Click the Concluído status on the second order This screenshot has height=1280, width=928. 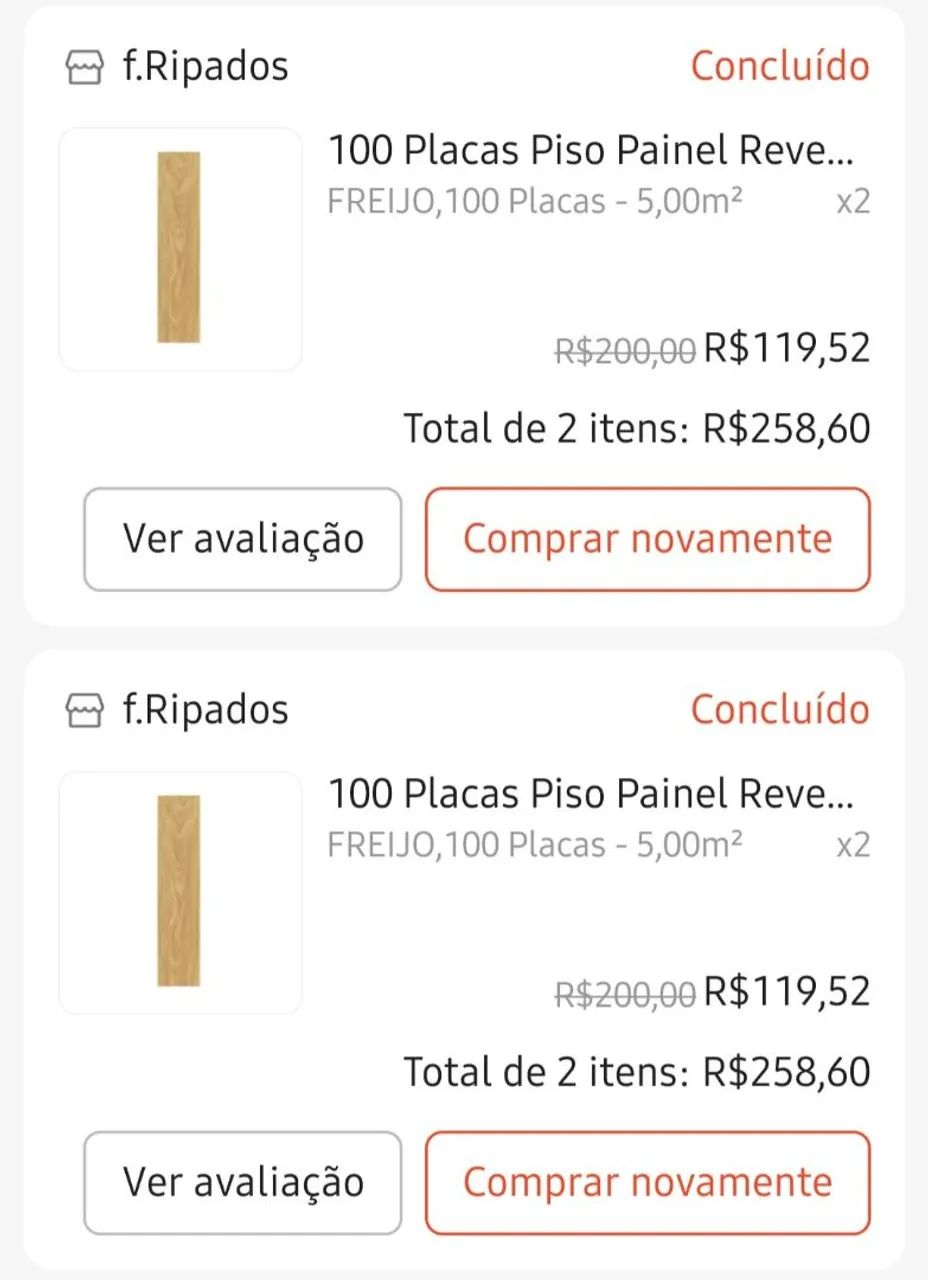(779, 710)
